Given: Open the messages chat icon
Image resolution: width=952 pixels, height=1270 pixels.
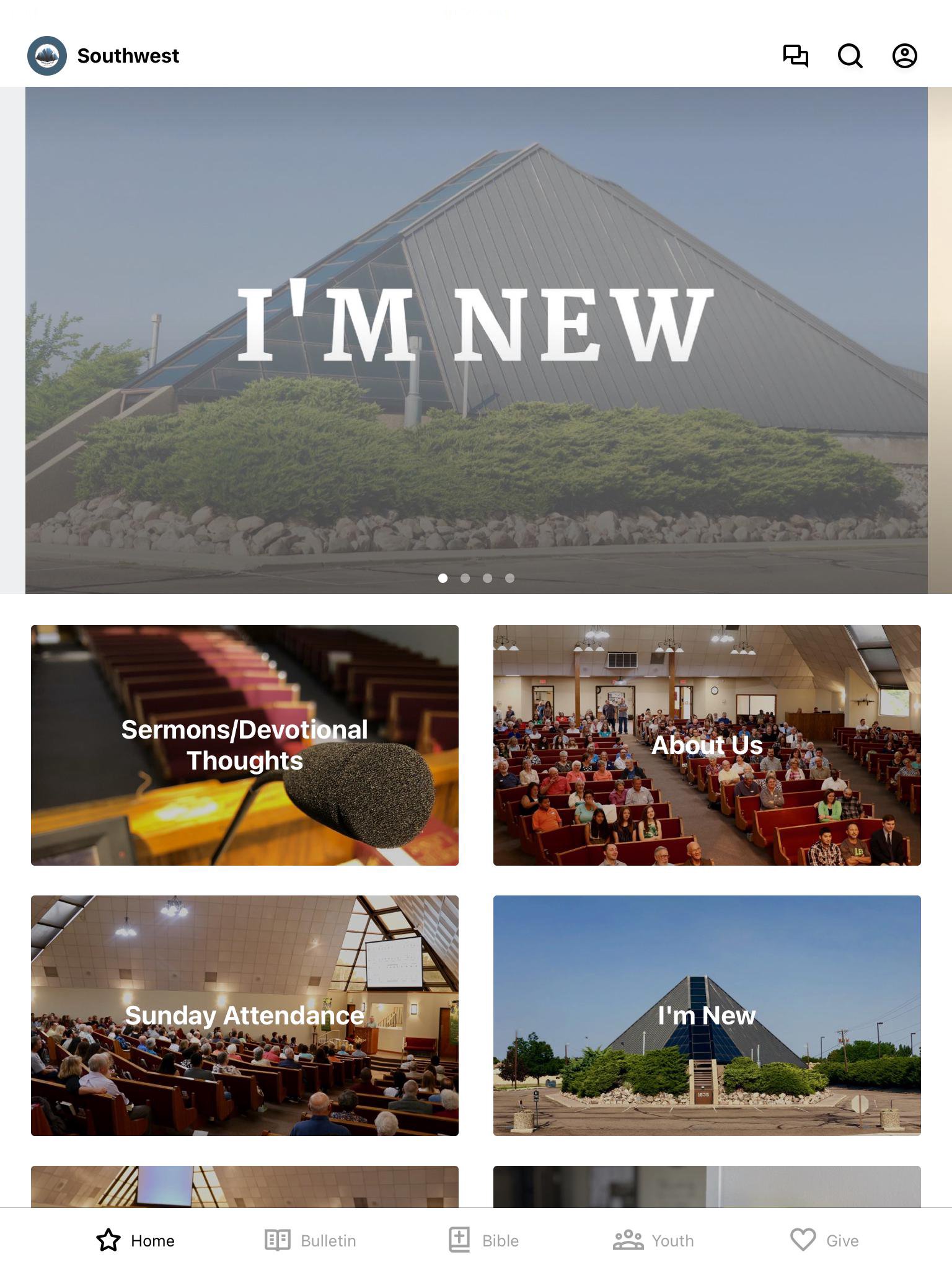Looking at the screenshot, I should (796, 56).
